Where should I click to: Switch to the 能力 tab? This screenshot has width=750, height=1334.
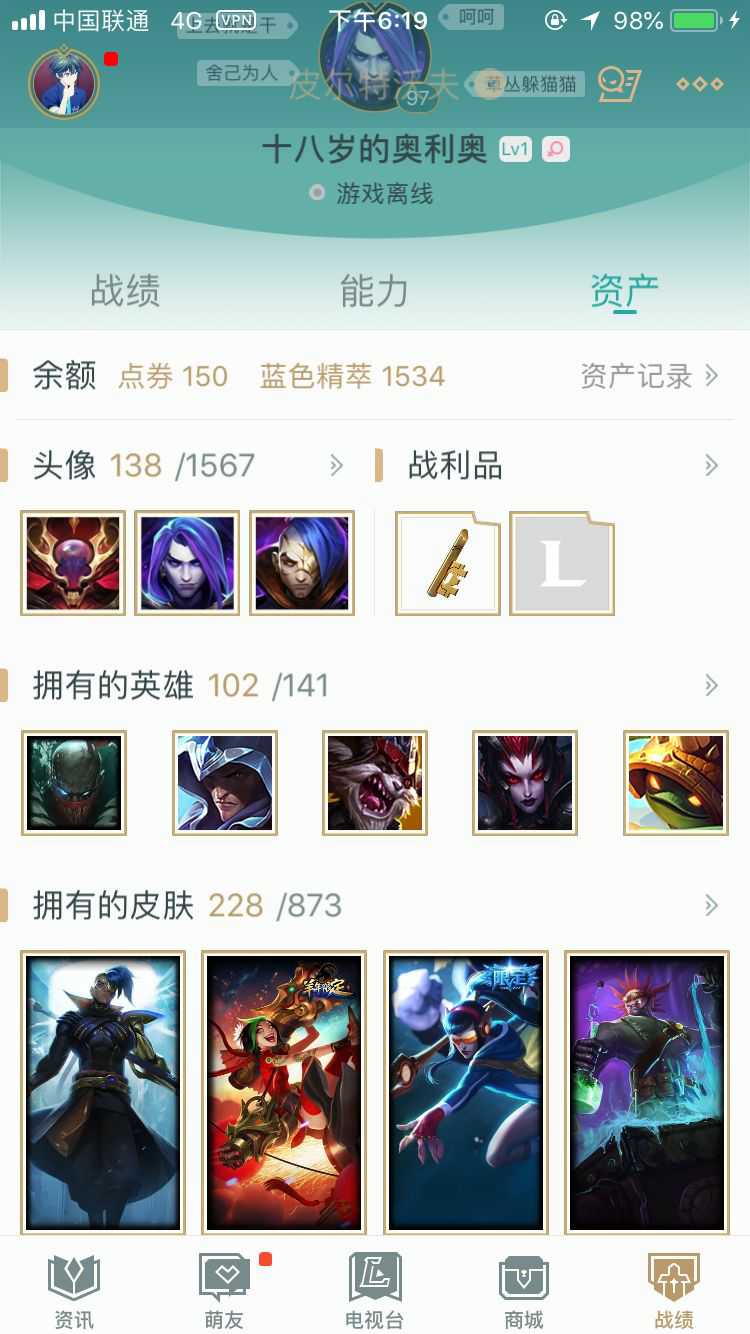click(374, 291)
